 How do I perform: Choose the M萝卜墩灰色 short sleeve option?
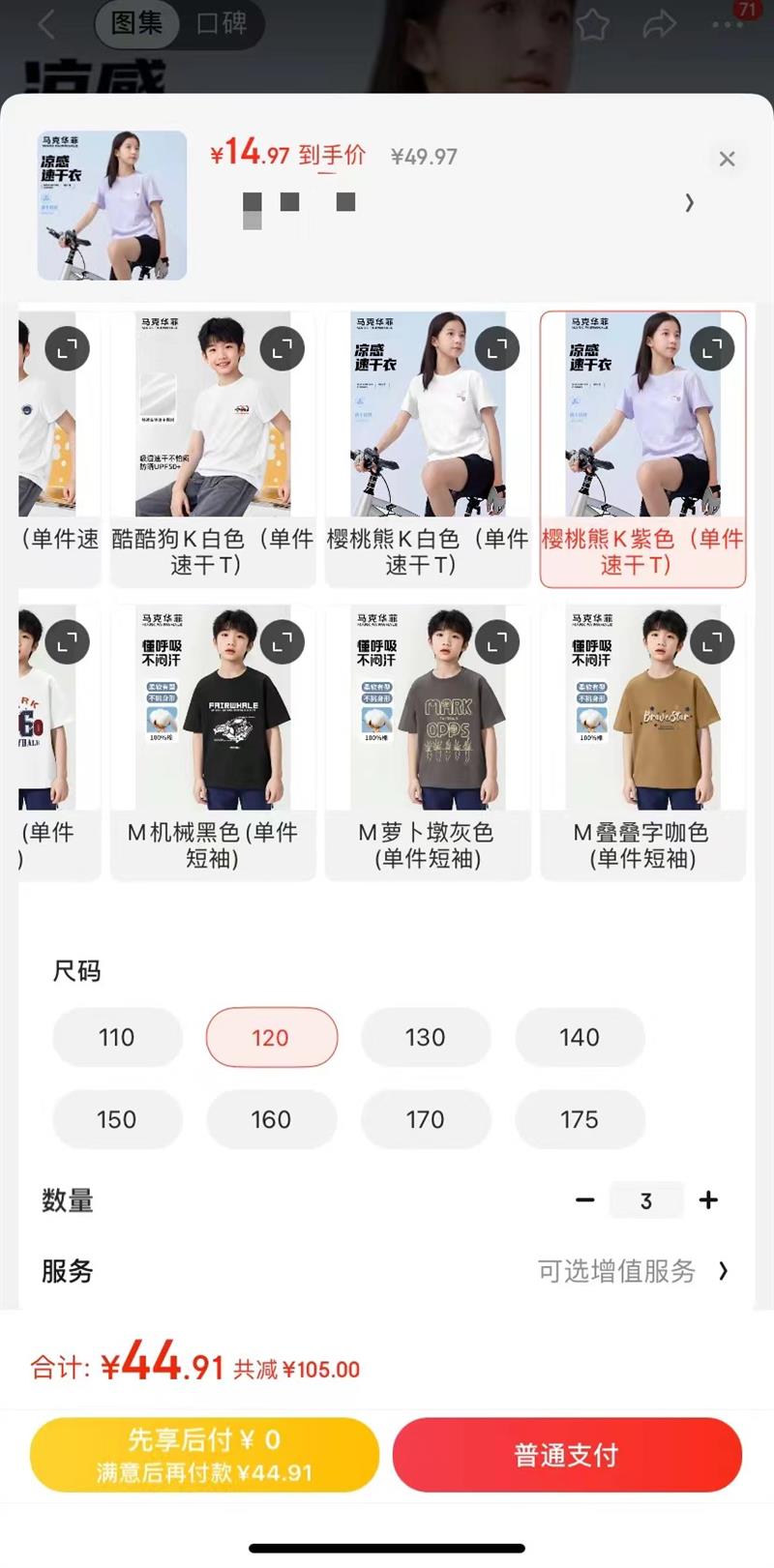[428, 743]
